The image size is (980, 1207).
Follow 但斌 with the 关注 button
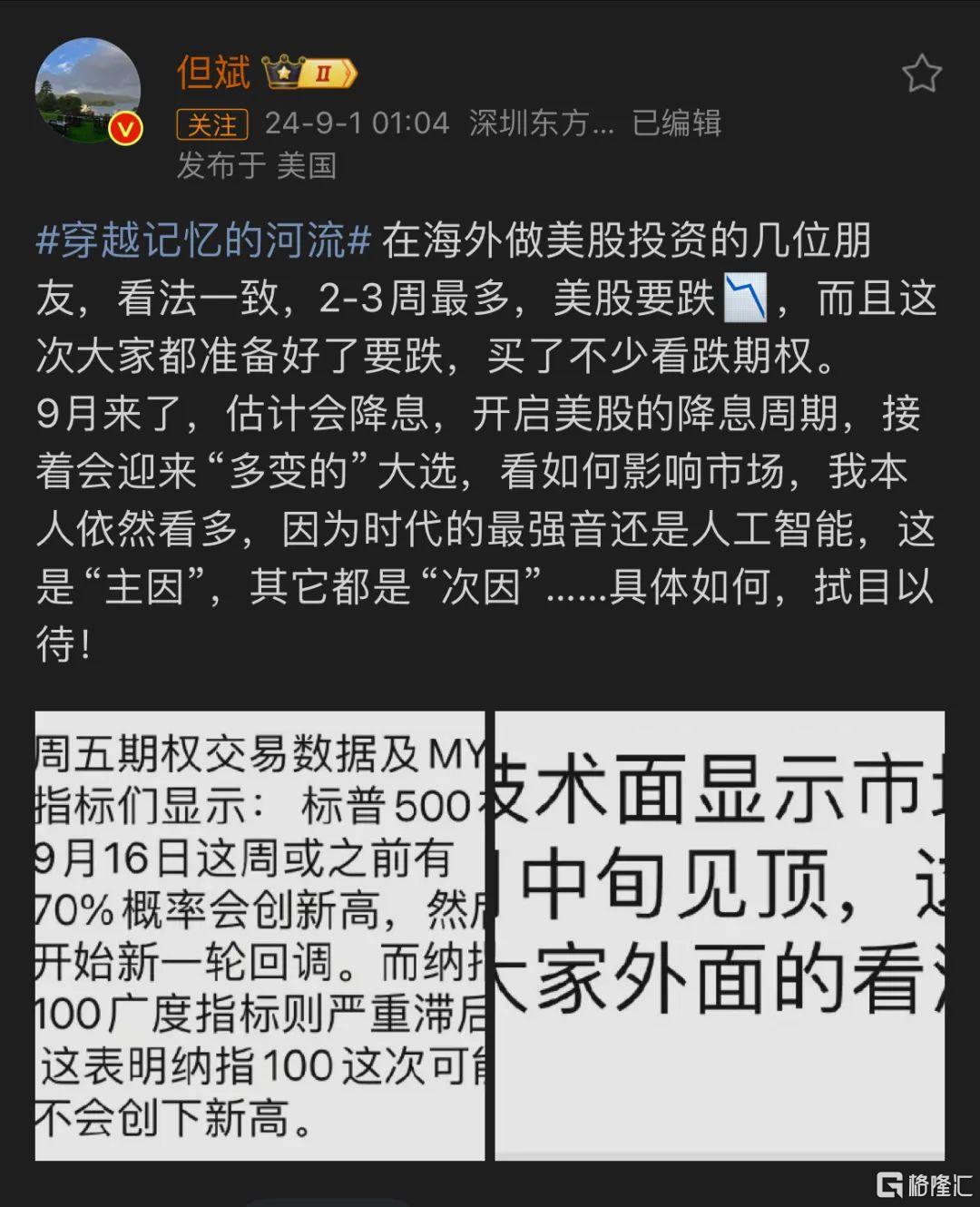(x=211, y=124)
